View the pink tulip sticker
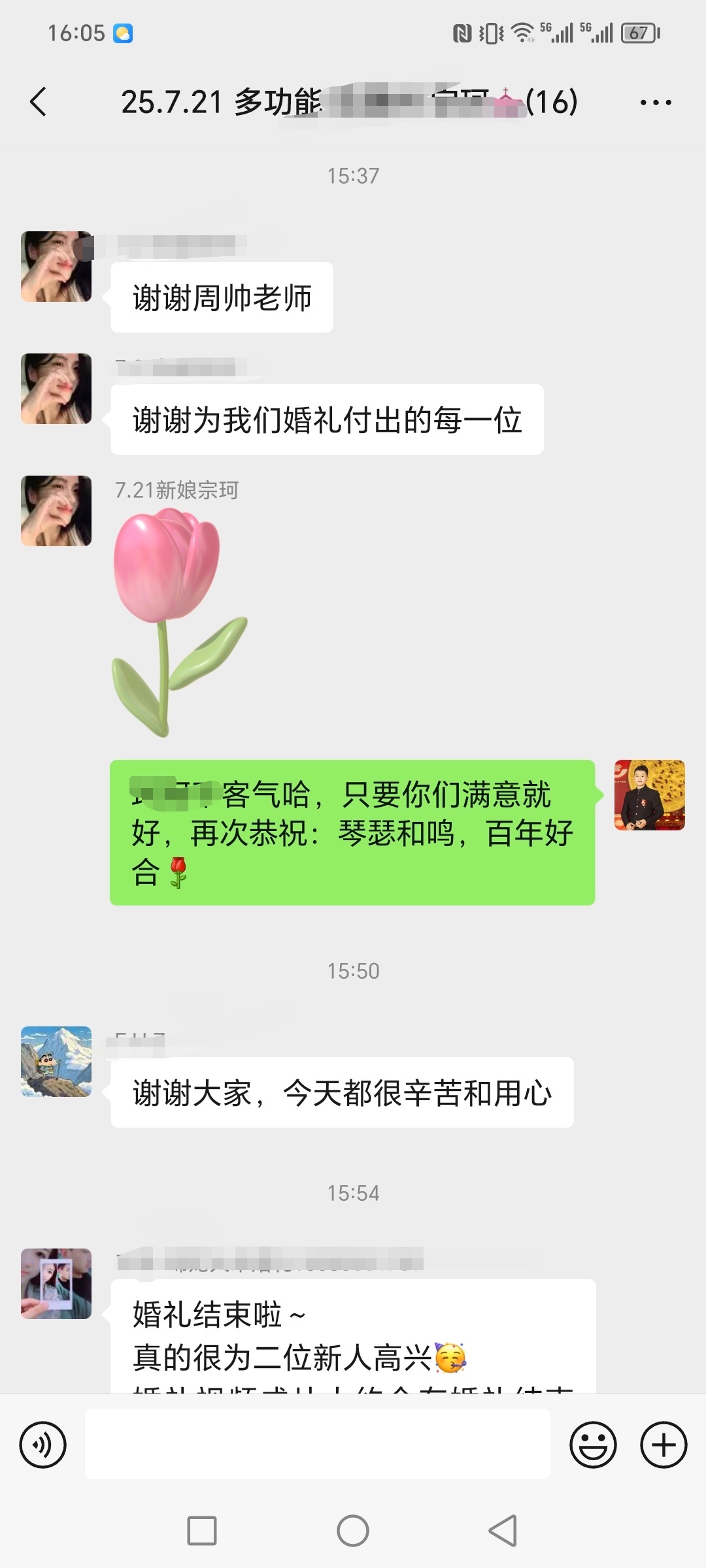706x1568 pixels. tap(178, 623)
